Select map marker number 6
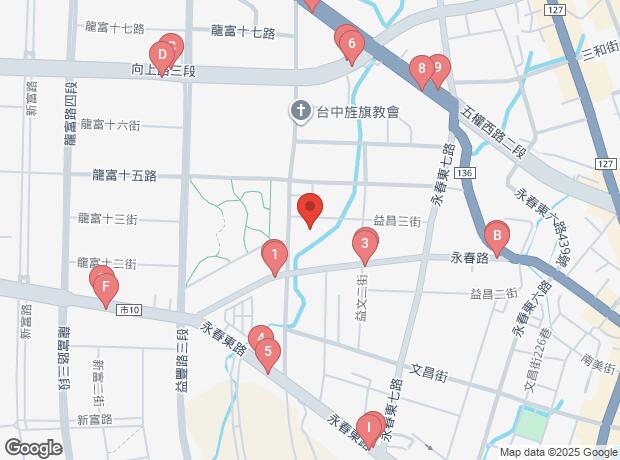Image resolution: width=620 pixels, height=460 pixels. (351, 44)
